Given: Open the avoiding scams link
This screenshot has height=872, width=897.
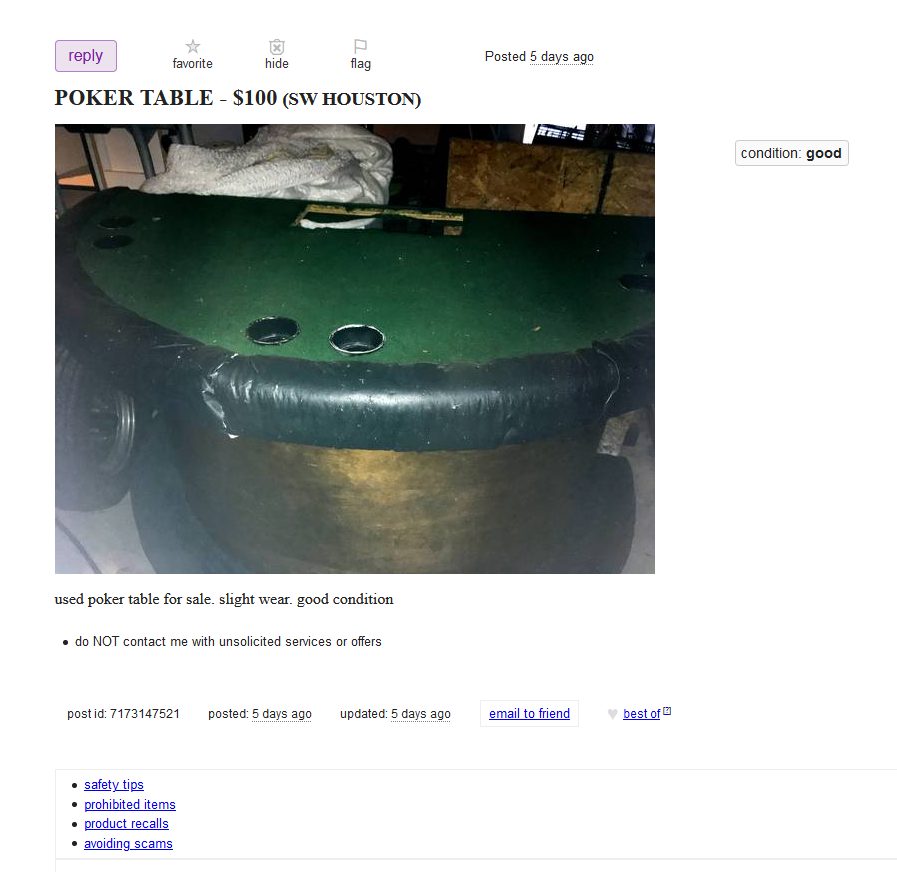Looking at the screenshot, I should coord(128,843).
